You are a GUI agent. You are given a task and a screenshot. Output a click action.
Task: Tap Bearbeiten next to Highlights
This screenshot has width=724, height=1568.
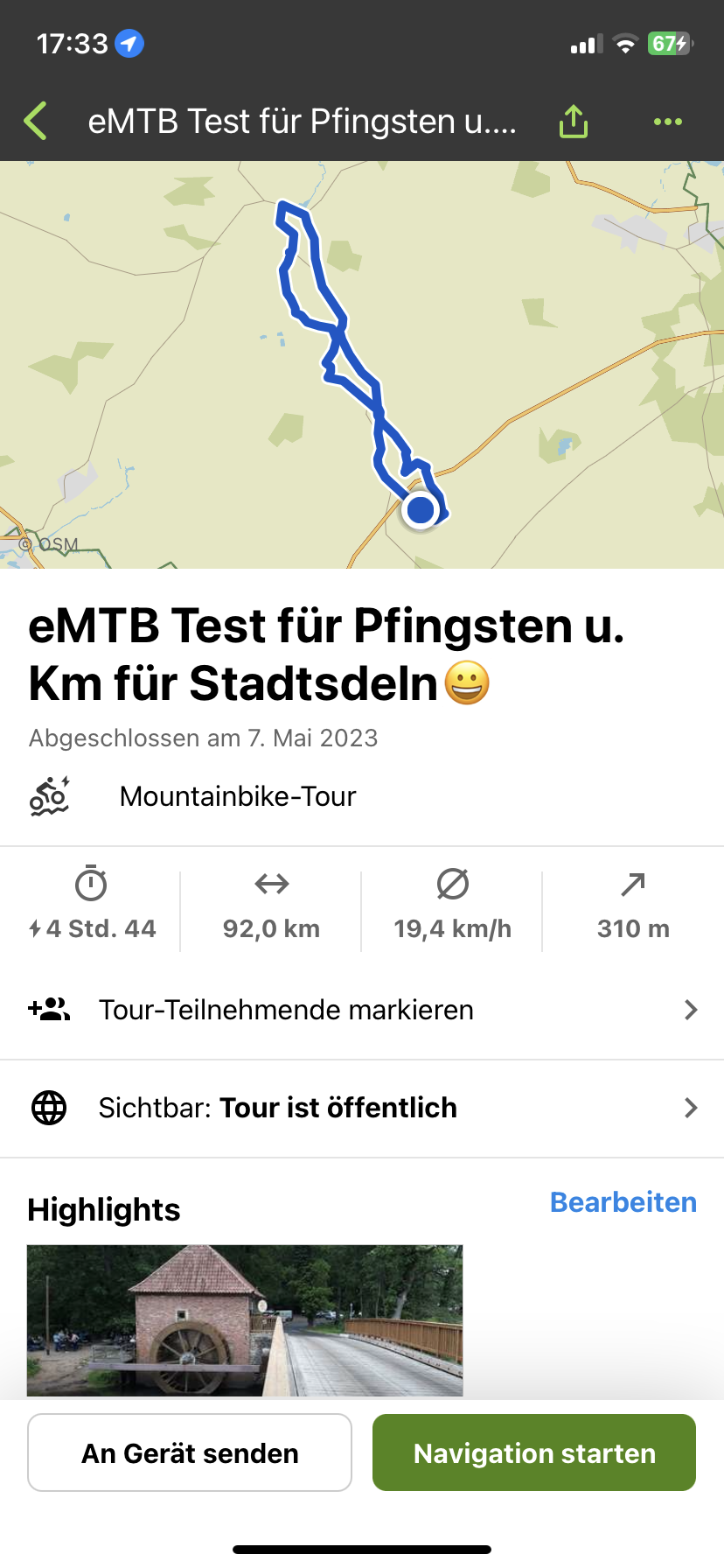point(623,1202)
